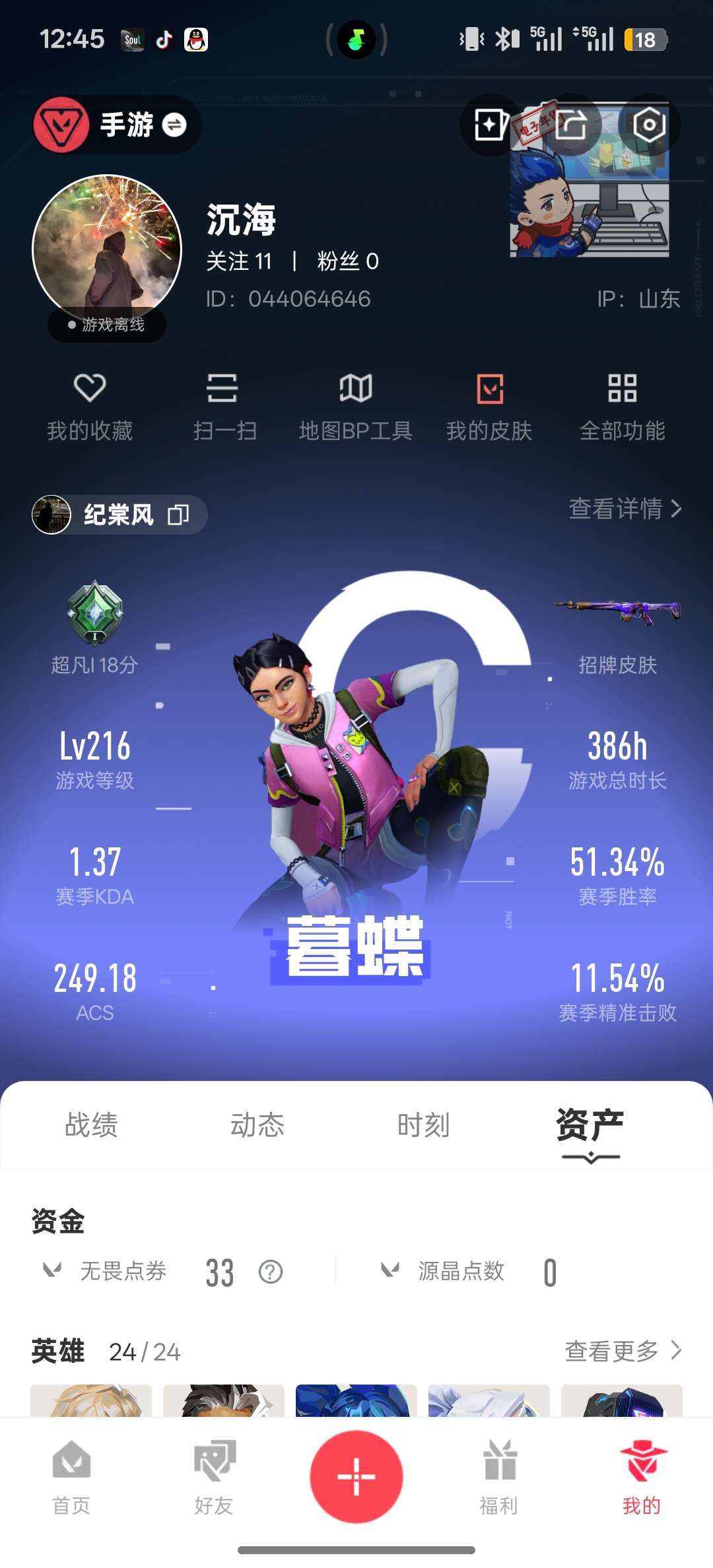This screenshot has width=713, height=1568.
Task: Open settings via the hexagon gear icon
Action: [648, 125]
